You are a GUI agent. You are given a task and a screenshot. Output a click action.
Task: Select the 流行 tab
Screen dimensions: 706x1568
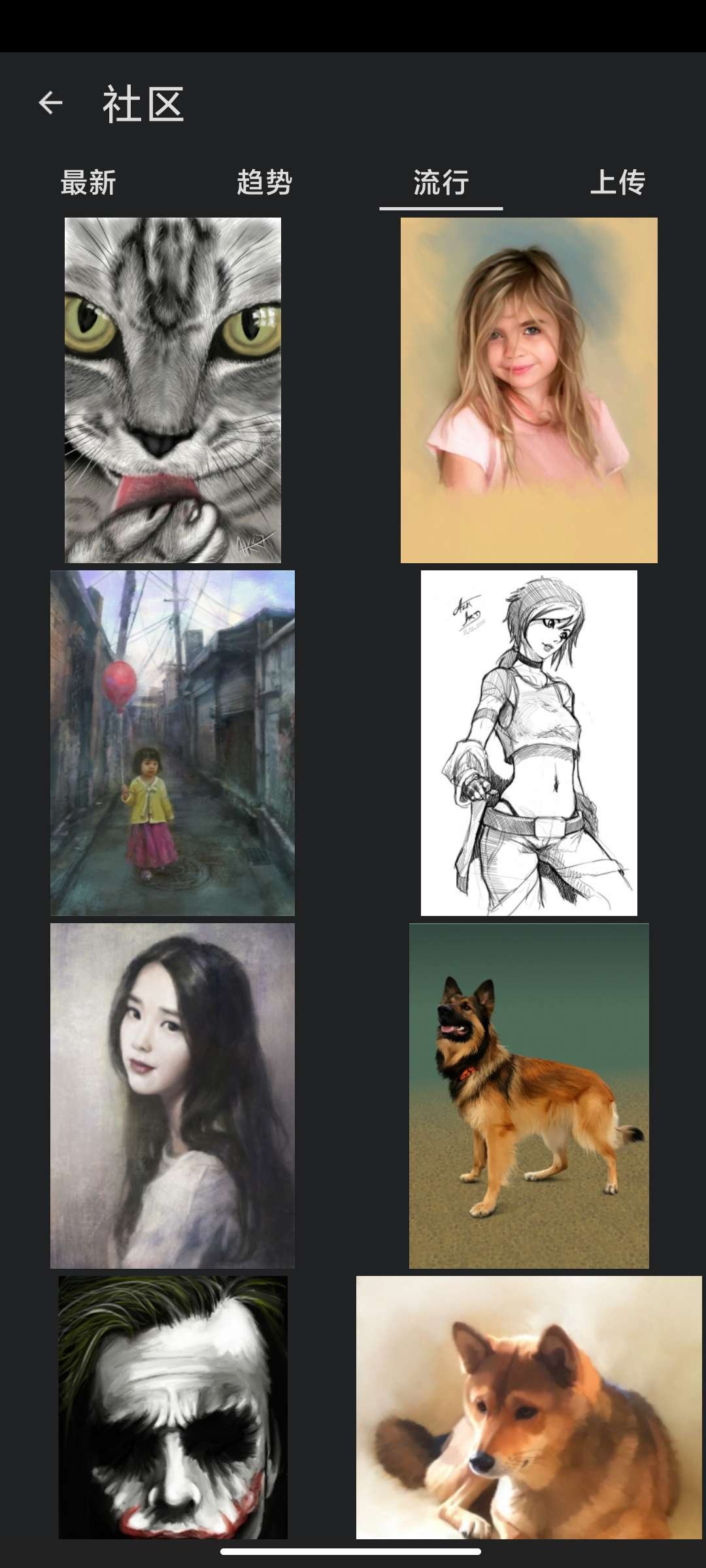441,182
